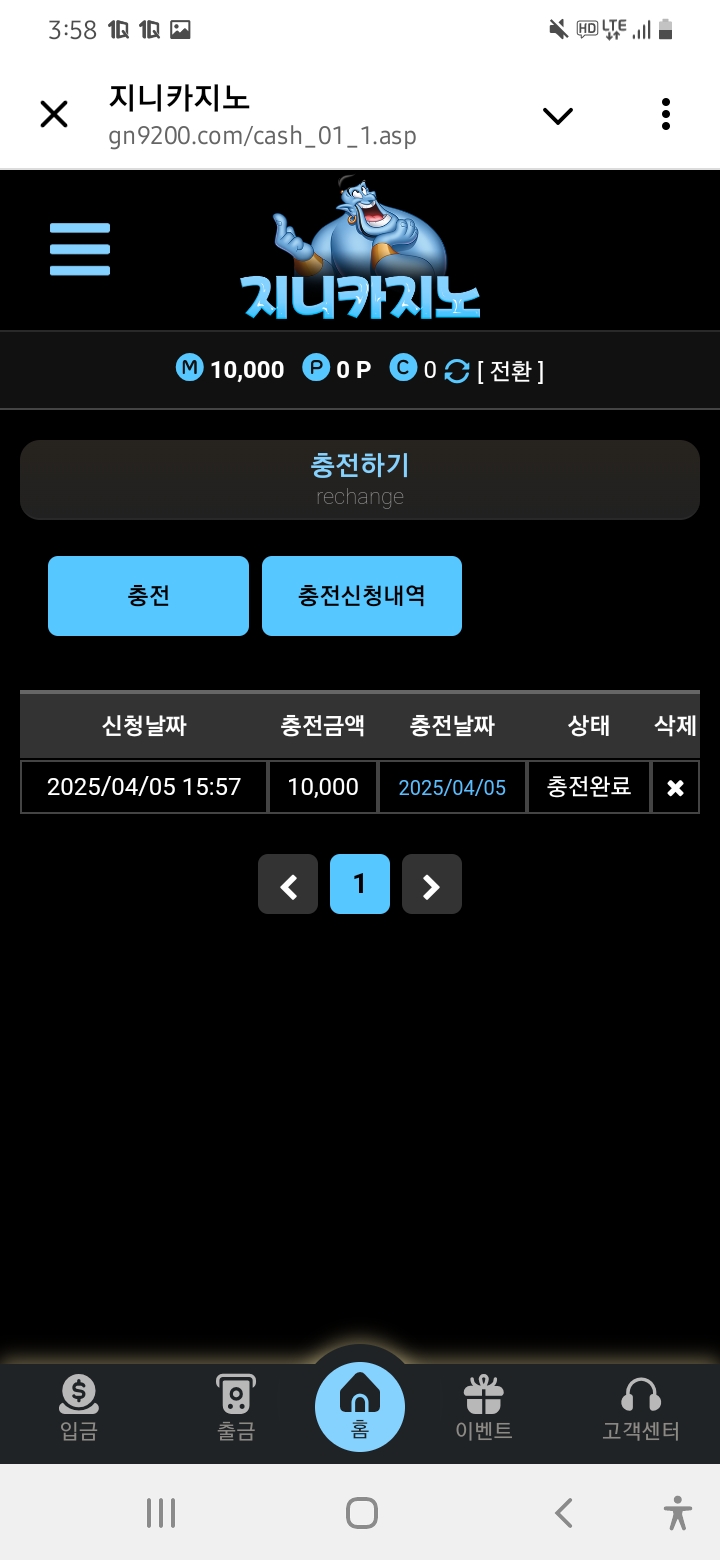Select the 충전 button

click(148, 596)
